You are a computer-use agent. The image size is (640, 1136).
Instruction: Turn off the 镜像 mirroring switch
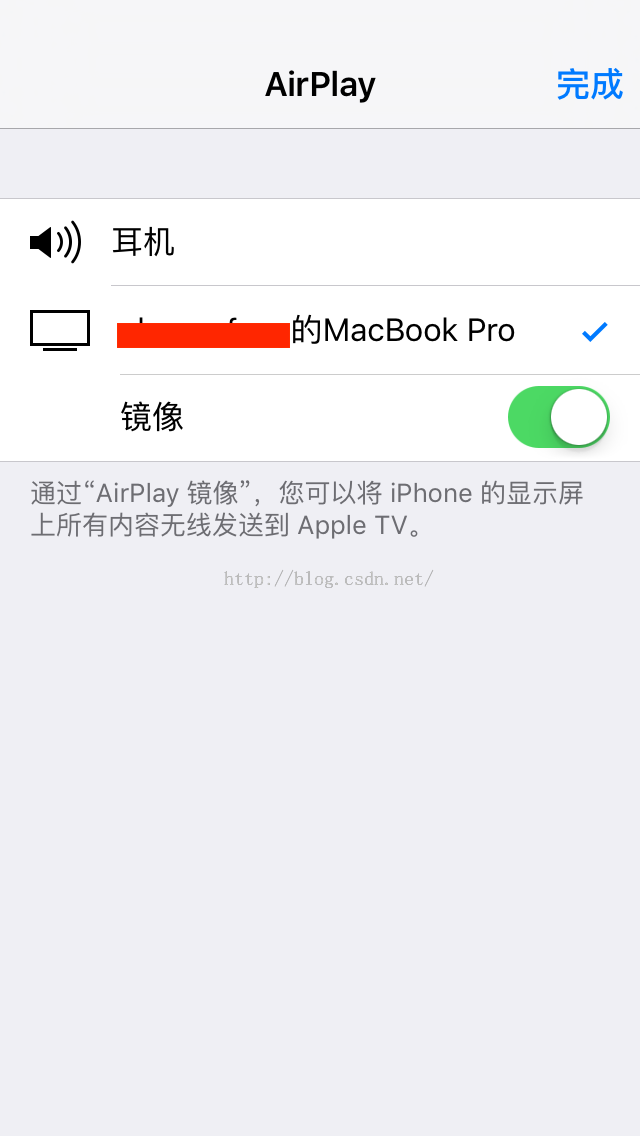click(558, 417)
